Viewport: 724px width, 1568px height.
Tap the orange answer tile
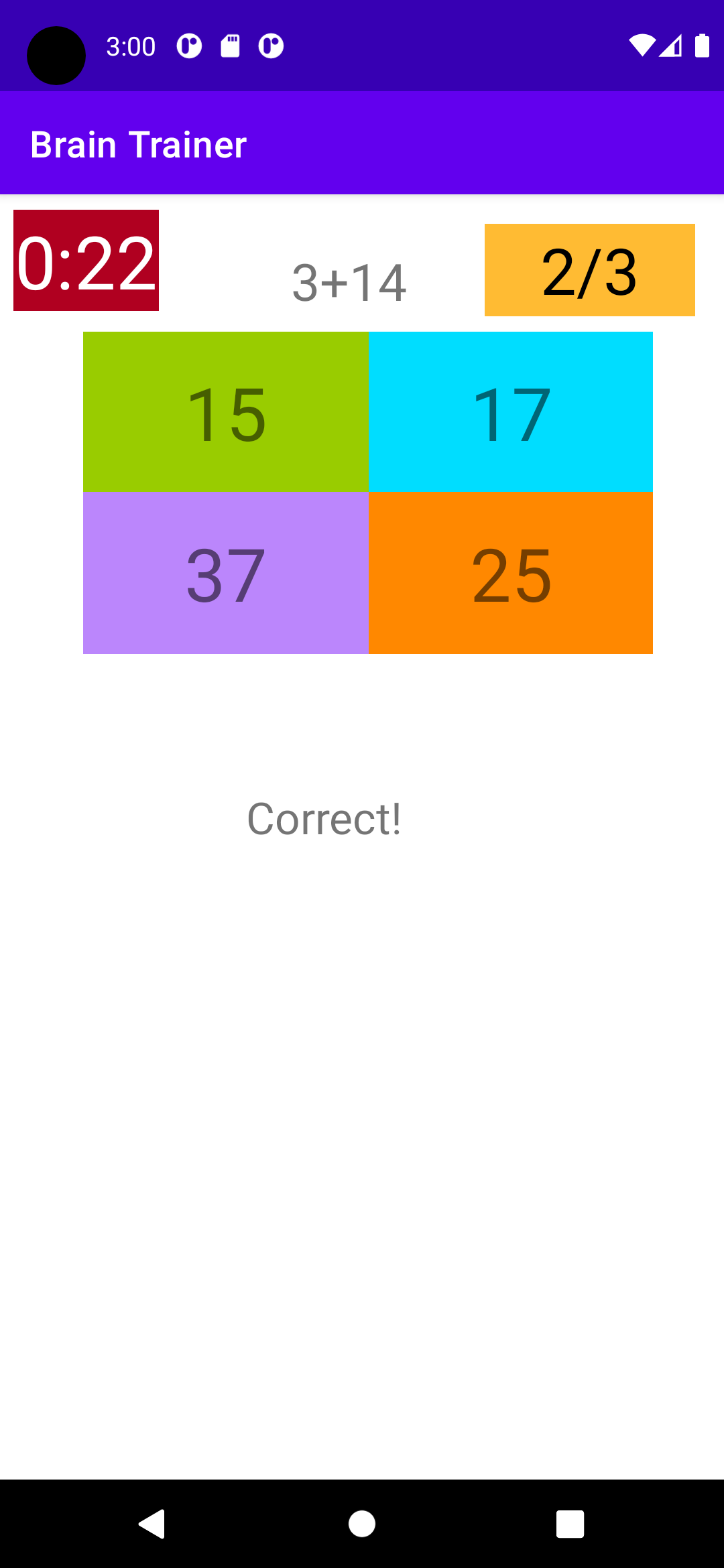pos(510,572)
